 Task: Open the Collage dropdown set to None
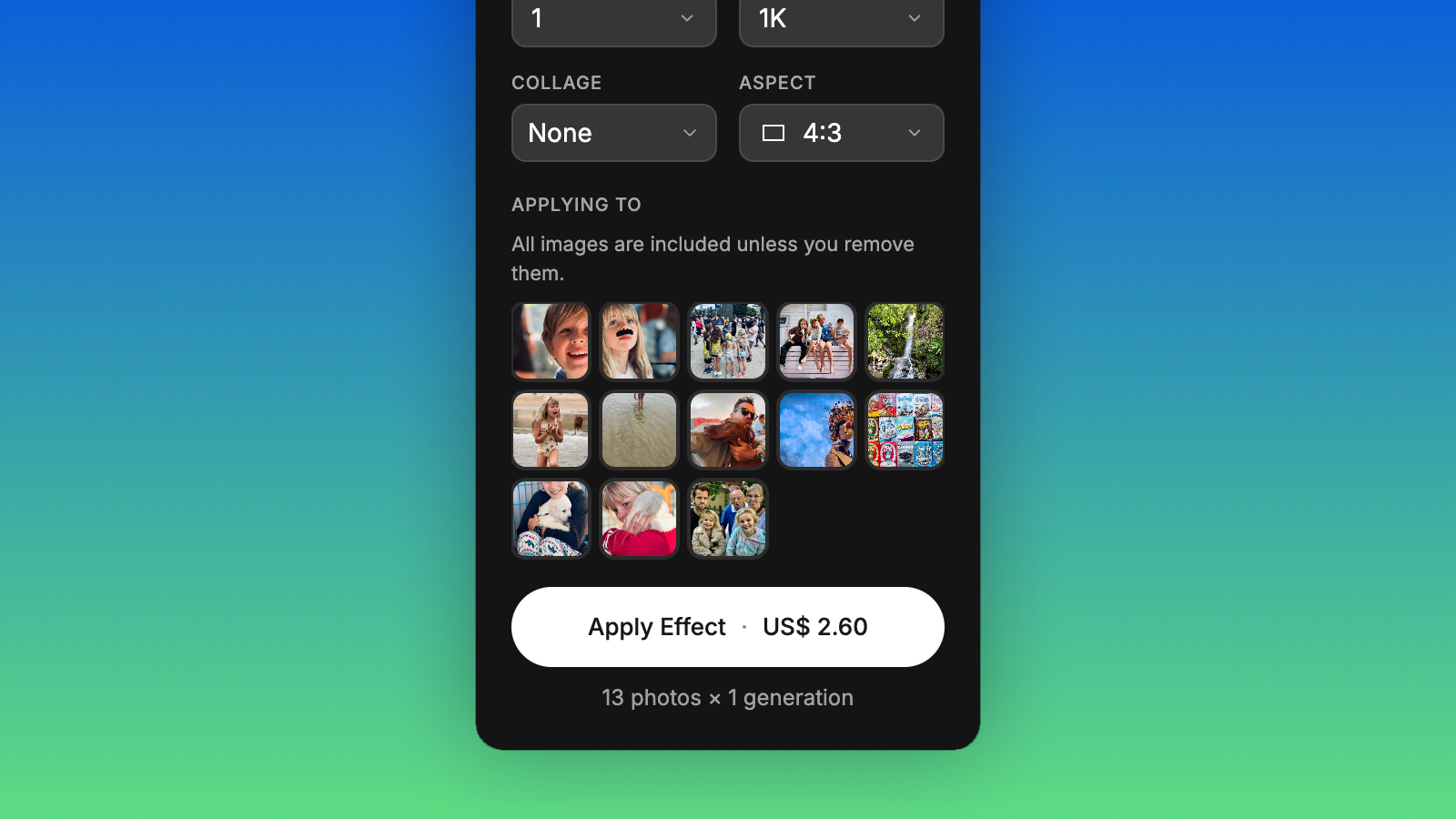614,133
